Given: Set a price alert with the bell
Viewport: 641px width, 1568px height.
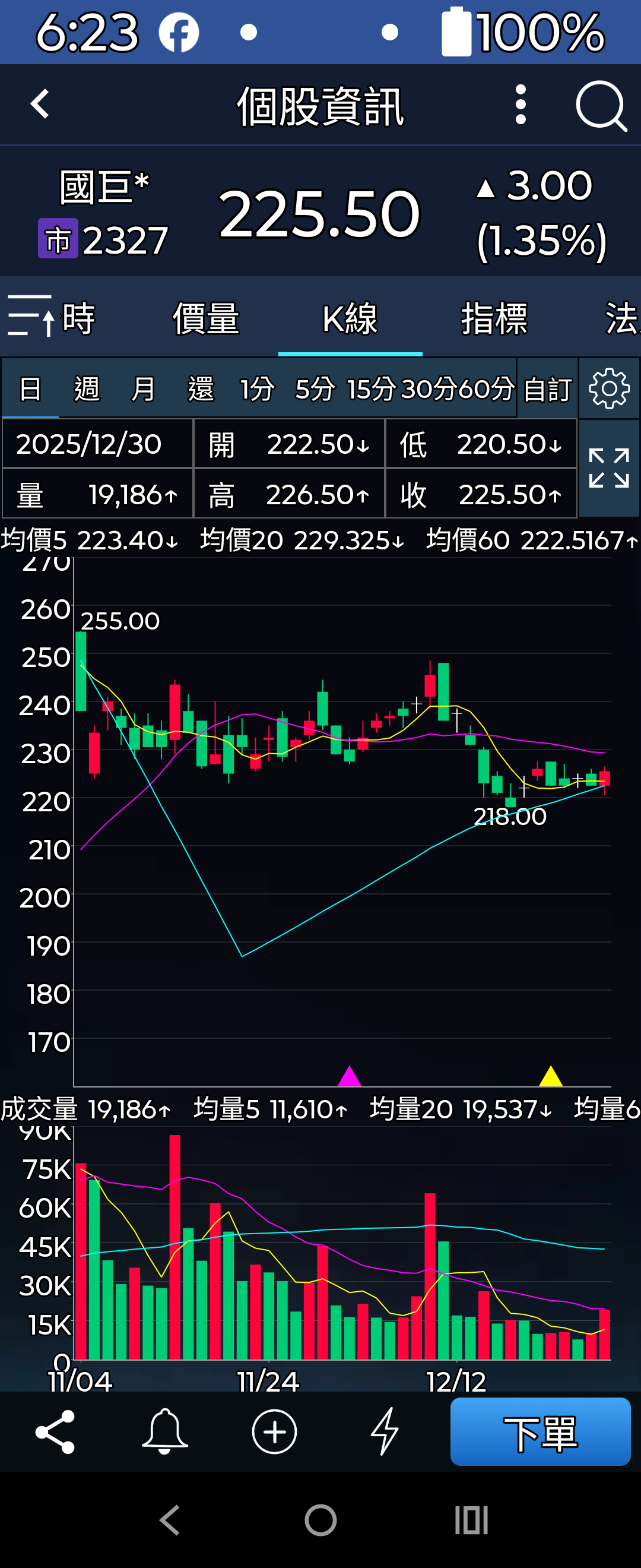Looking at the screenshot, I should pyautogui.click(x=165, y=1431).
